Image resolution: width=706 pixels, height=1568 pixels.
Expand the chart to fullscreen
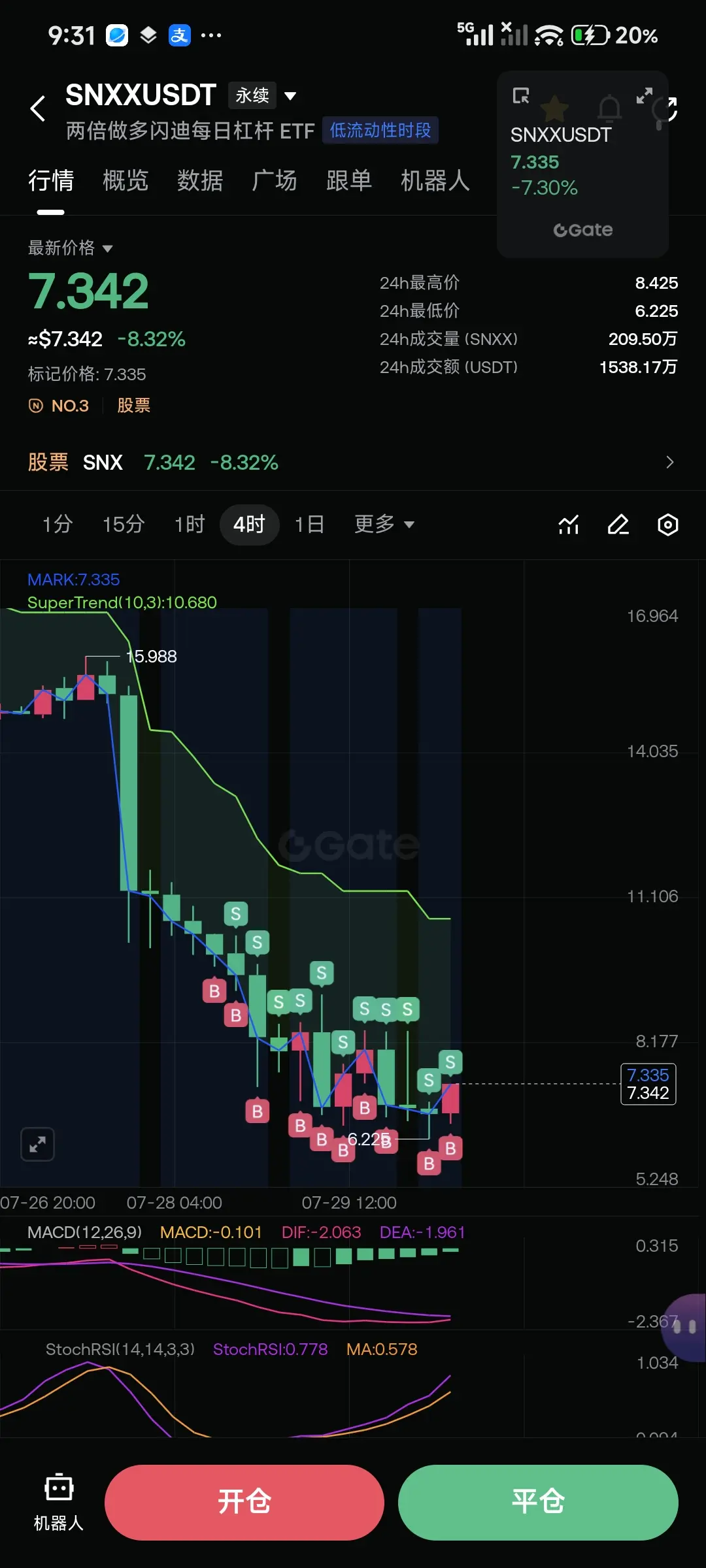point(37,1144)
